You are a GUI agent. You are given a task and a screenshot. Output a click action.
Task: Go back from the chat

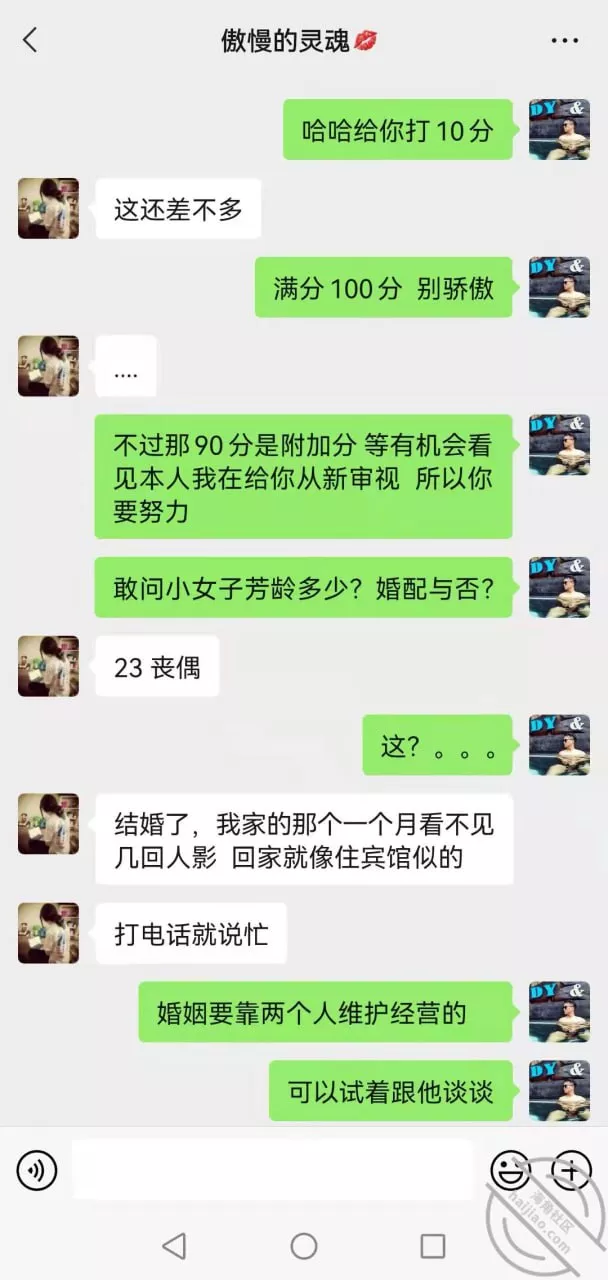[x=30, y=40]
